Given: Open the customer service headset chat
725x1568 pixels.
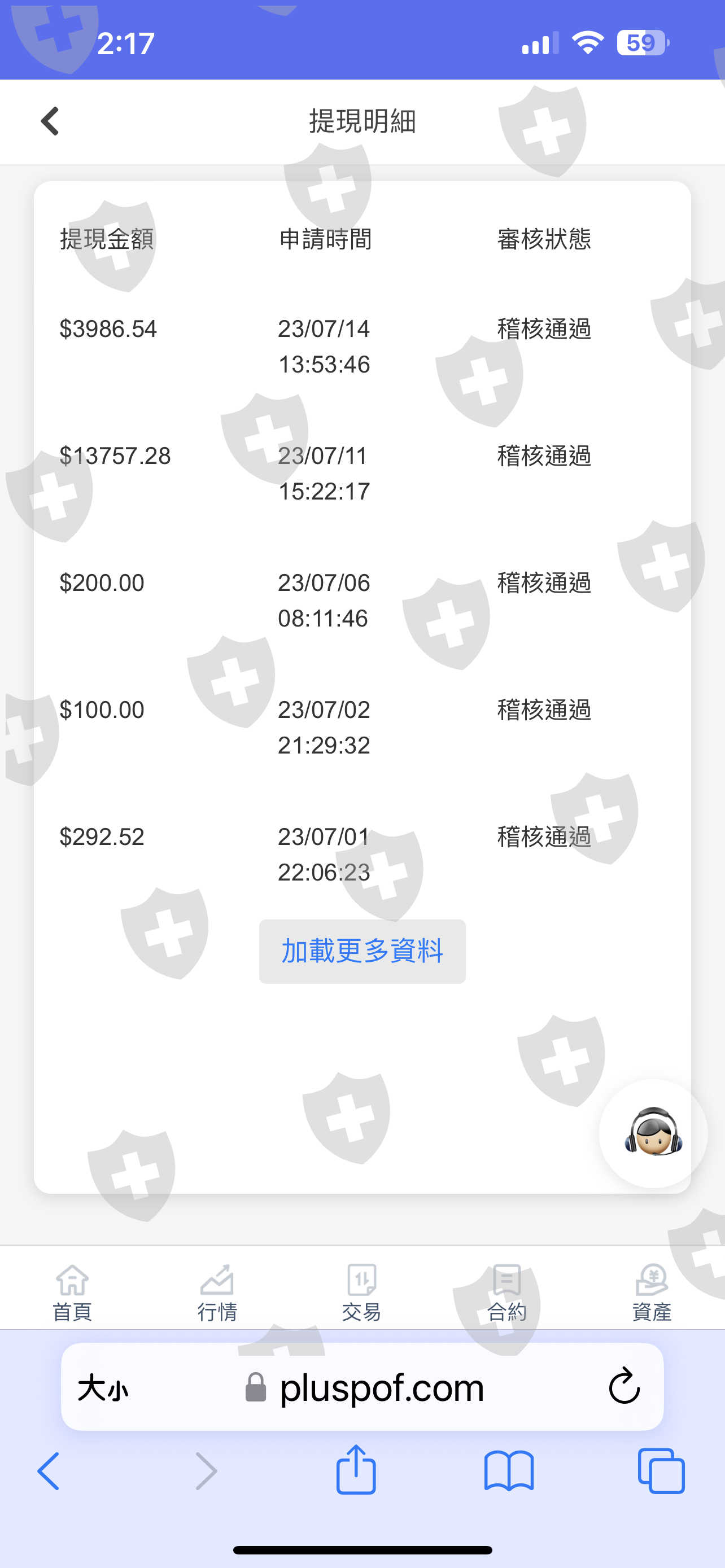Looking at the screenshot, I should [x=653, y=1133].
